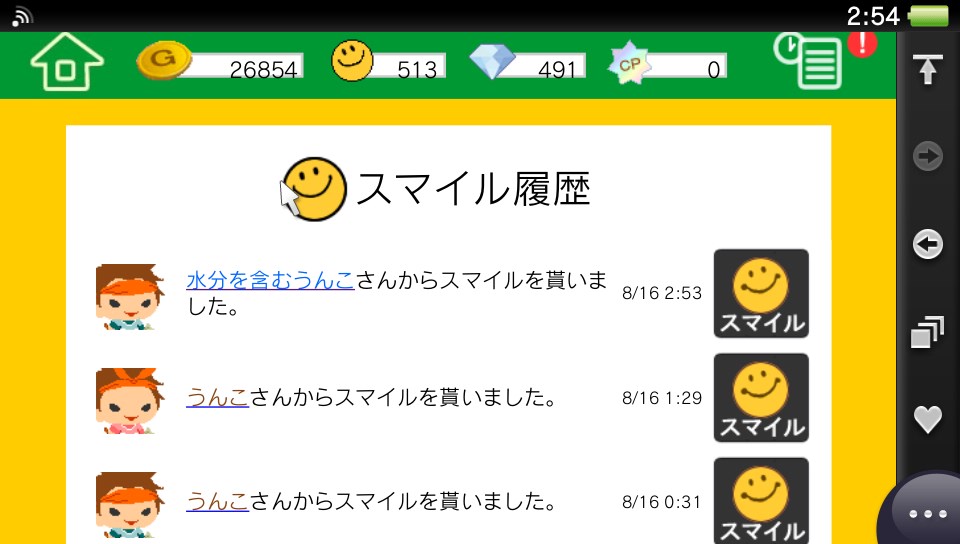Open うんこ's profile link from 8/16 1:29
The width and height of the screenshot is (960, 544).
pyautogui.click(x=217, y=398)
